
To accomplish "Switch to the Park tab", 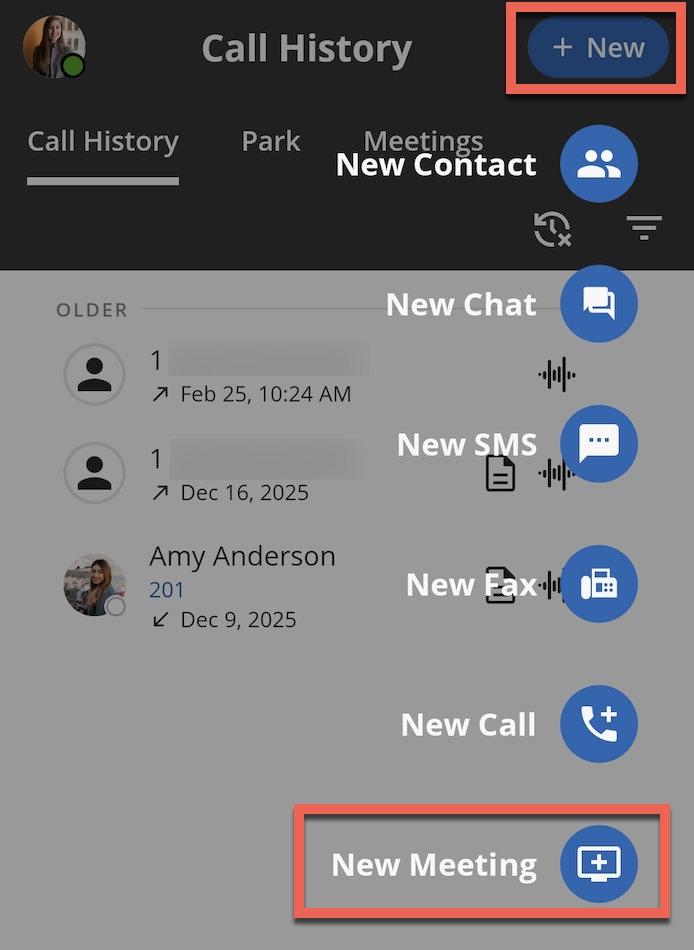I will (x=270, y=141).
